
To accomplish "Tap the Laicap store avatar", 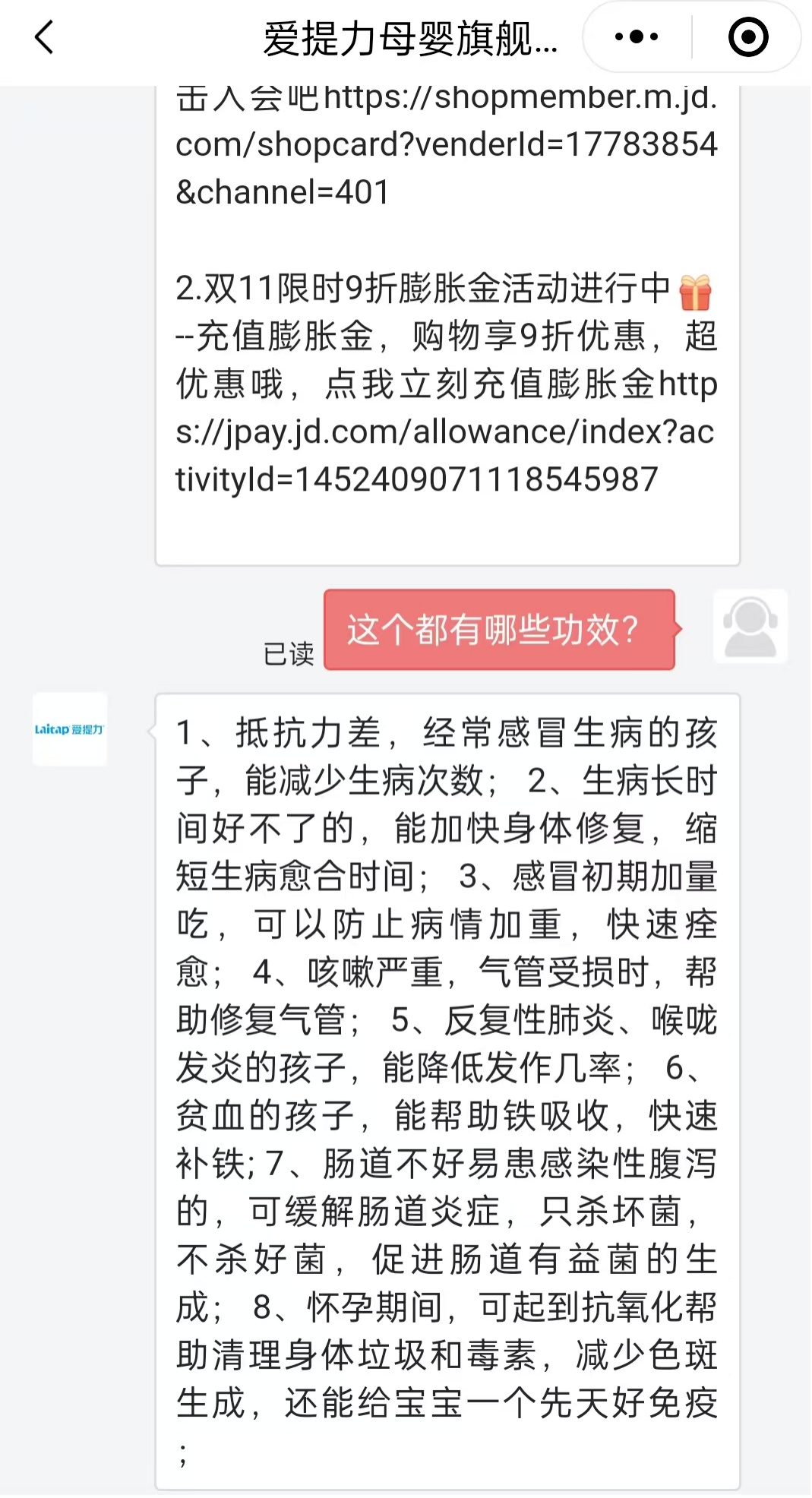I will pos(69,729).
